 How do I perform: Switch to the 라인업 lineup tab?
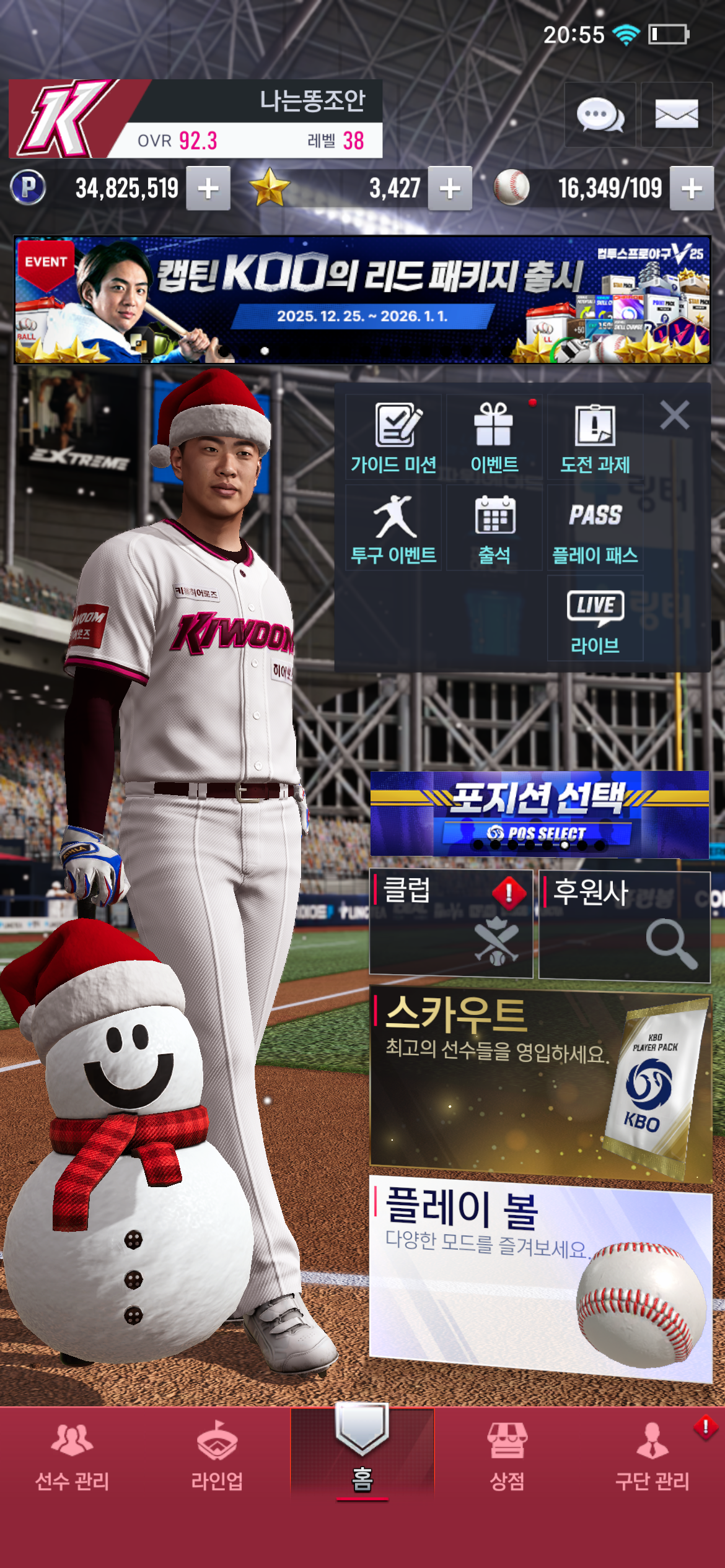pyautogui.click(x=217, y=1455)
